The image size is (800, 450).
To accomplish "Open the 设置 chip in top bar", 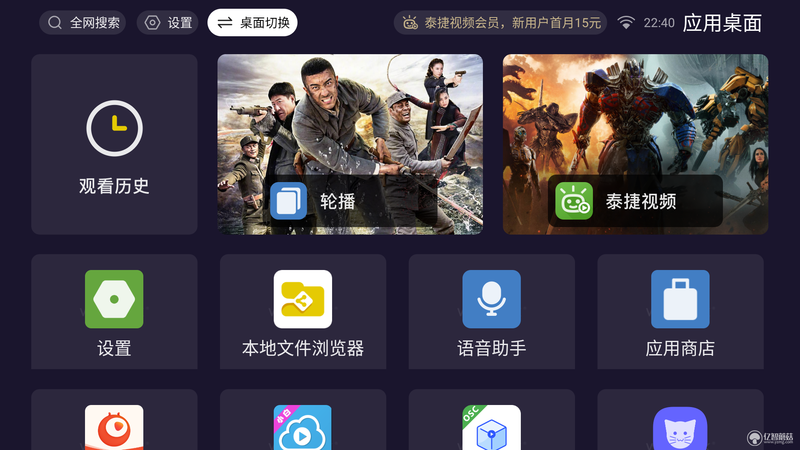I will tap(167, 22).
